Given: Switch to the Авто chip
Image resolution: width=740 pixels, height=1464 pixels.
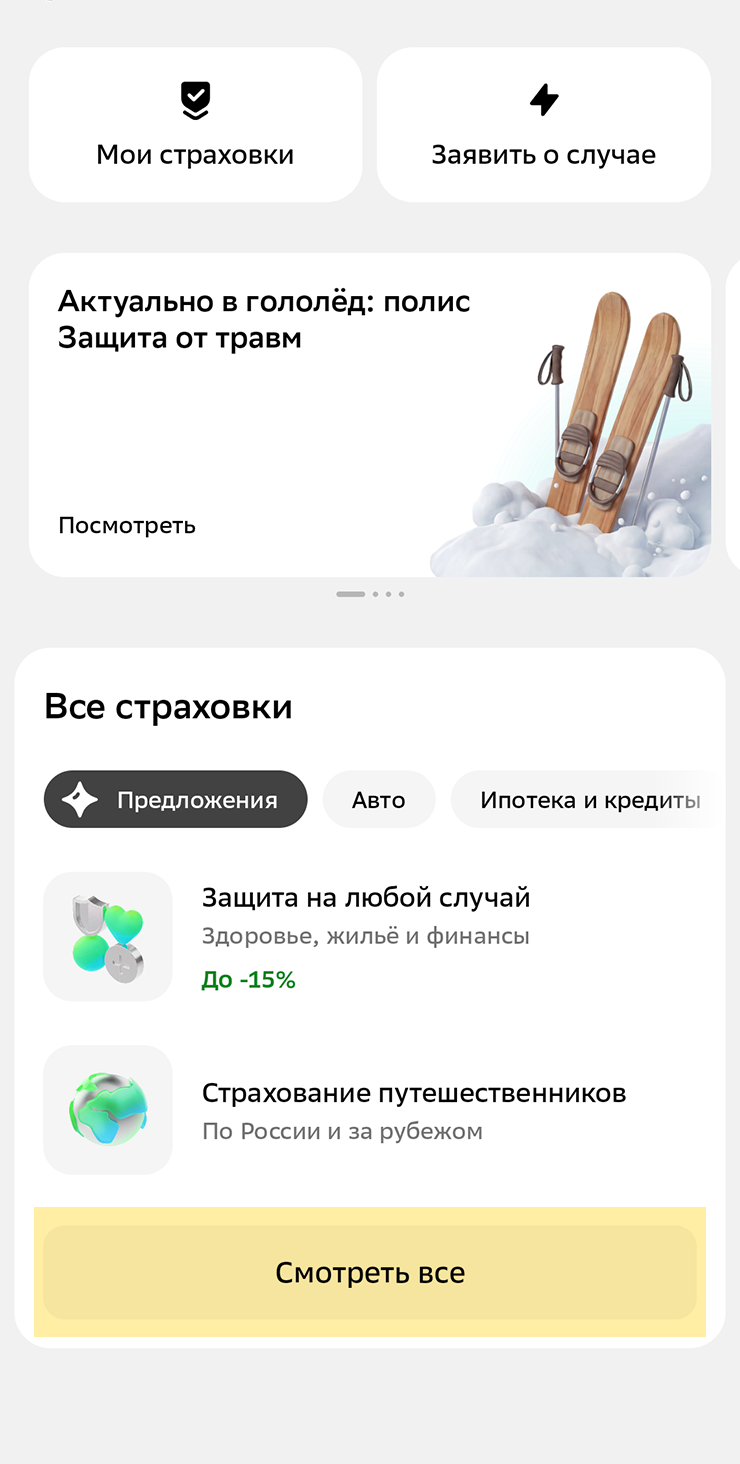Looking at the screenshot, I should (x=378, y=800).
